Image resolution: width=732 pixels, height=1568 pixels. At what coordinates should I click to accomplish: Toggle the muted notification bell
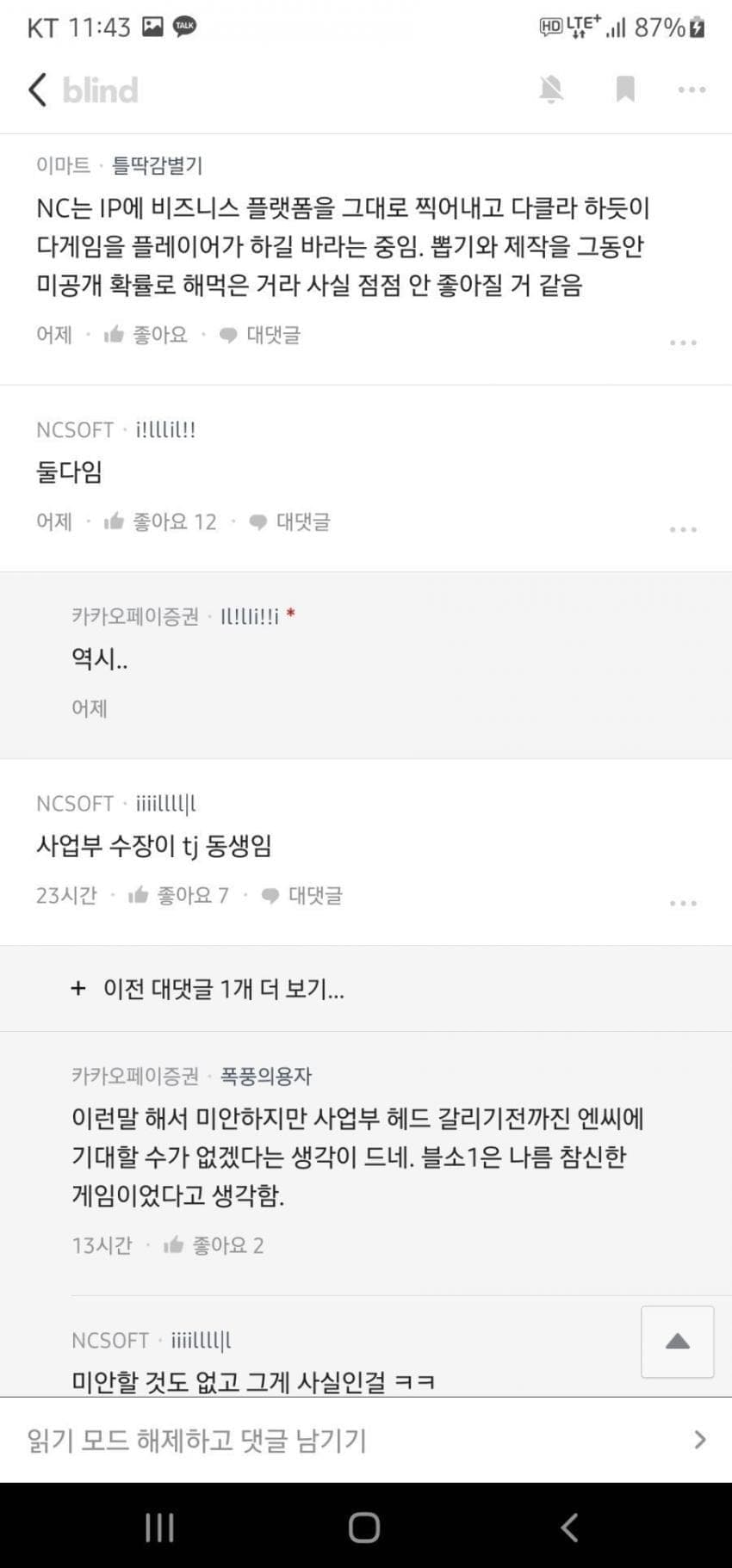point(551,90)
